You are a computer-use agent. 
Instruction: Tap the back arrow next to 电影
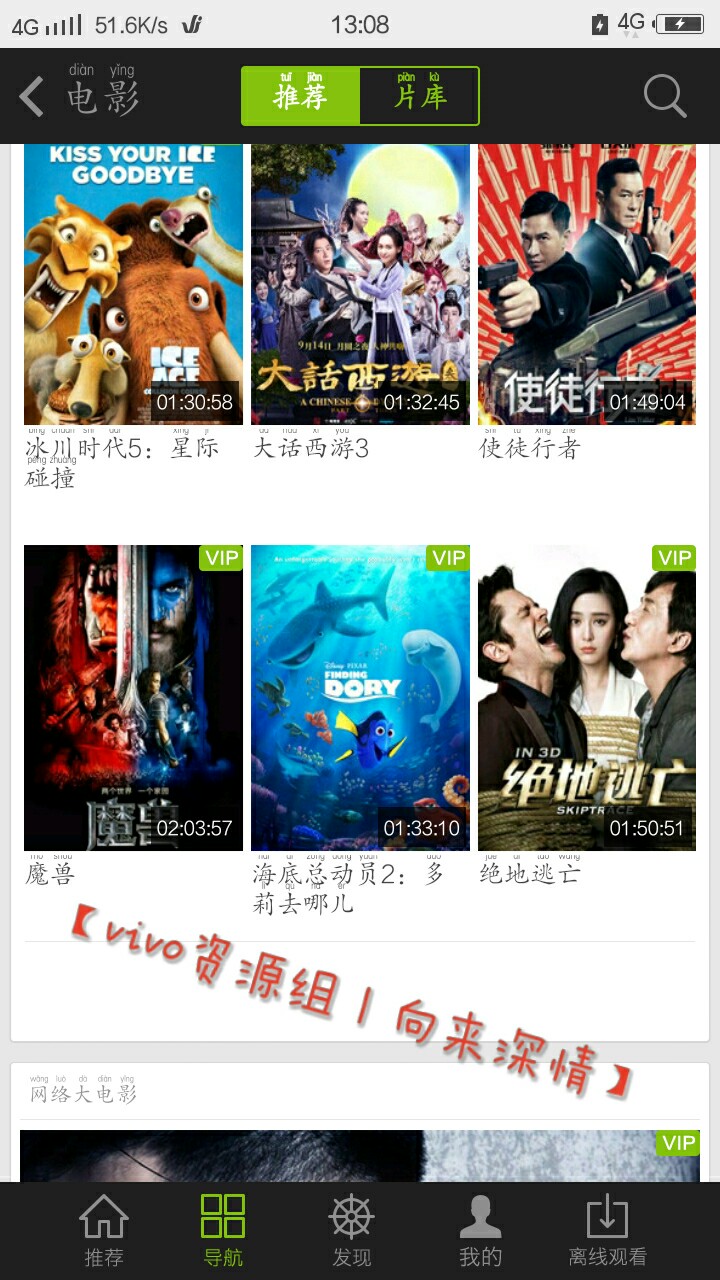[x=30, y=95]
